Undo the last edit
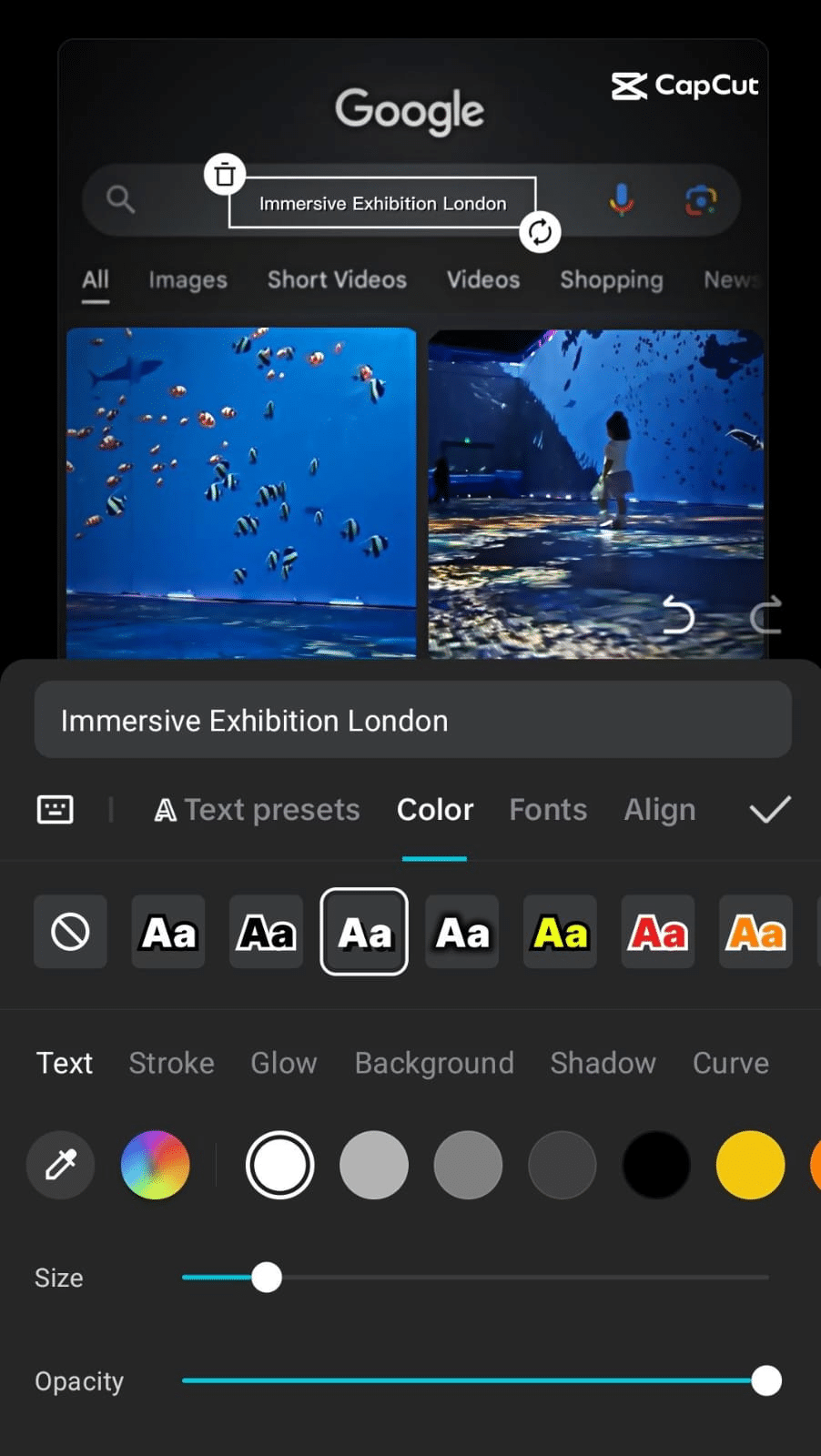The width and height of the screenshot is (821, 1456). click(x=677, y=616)
